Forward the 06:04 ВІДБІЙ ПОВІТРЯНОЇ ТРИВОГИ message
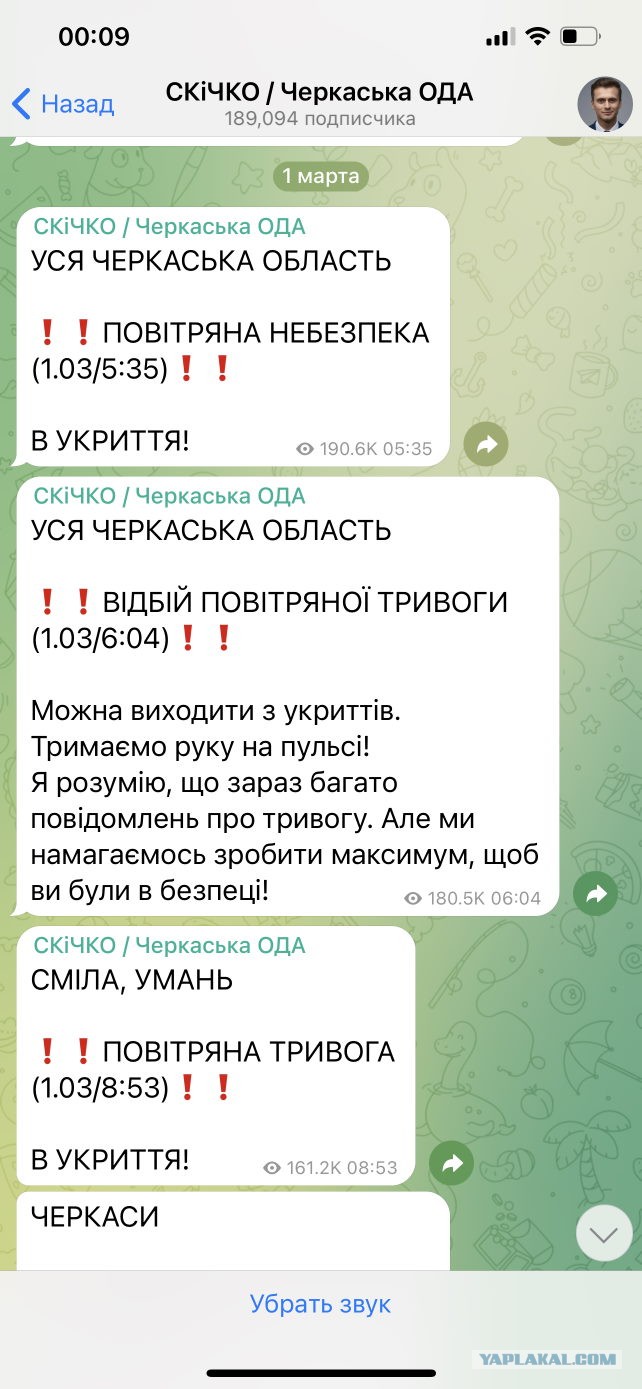This screenshot has width=642, height=1389. click(596, 894)
